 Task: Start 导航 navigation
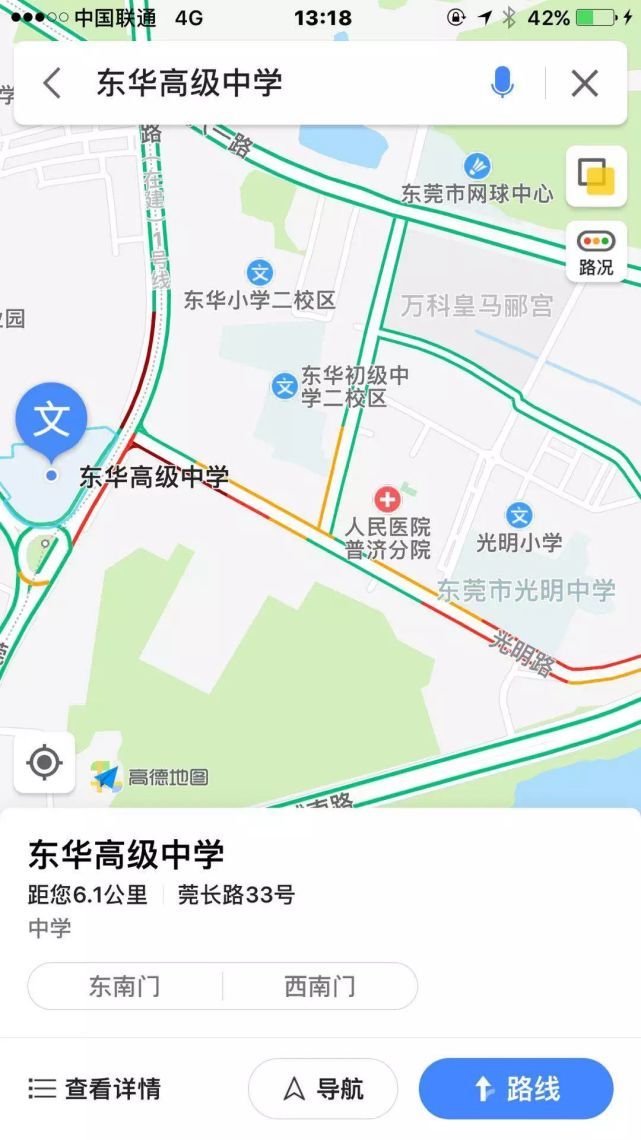pos(323,1089)
